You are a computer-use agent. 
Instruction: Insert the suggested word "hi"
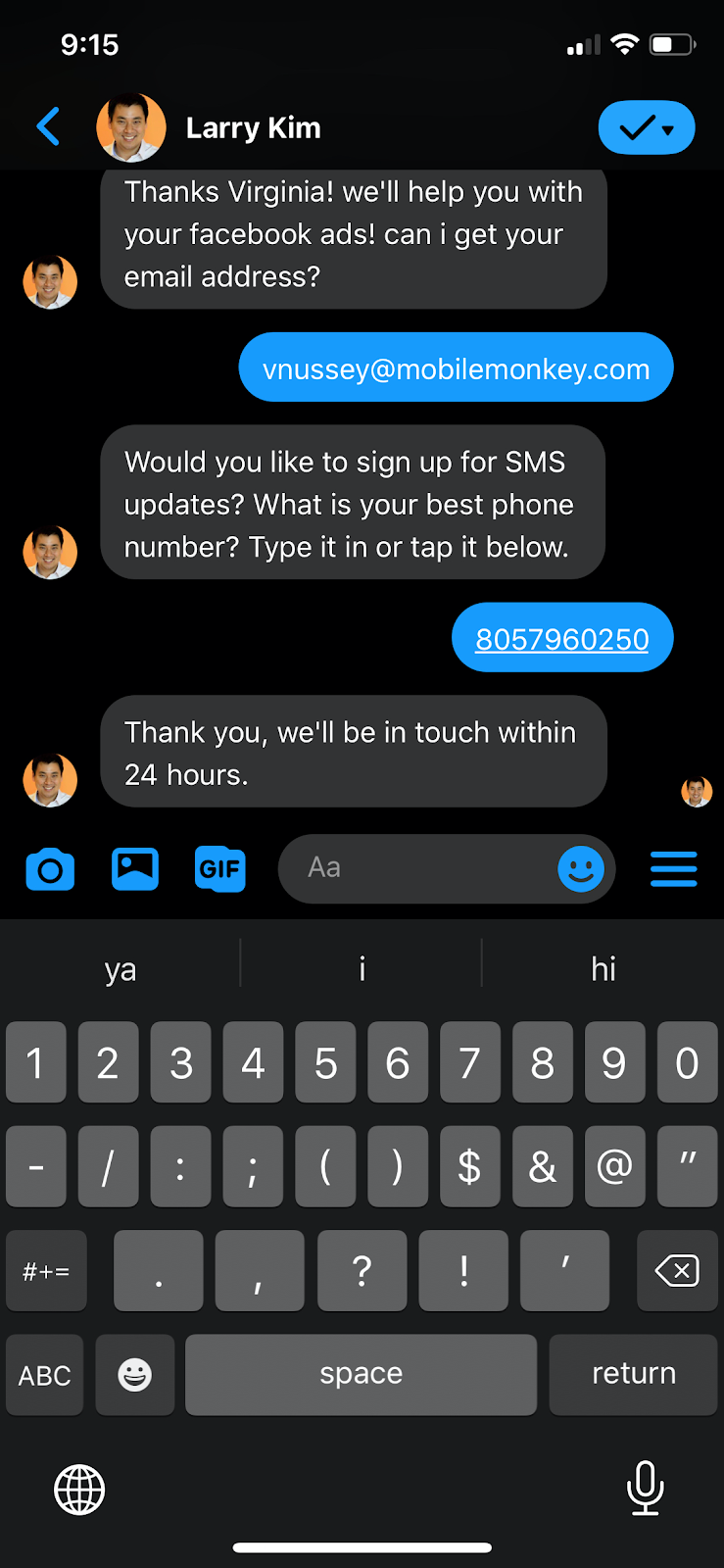pos(603,969)
